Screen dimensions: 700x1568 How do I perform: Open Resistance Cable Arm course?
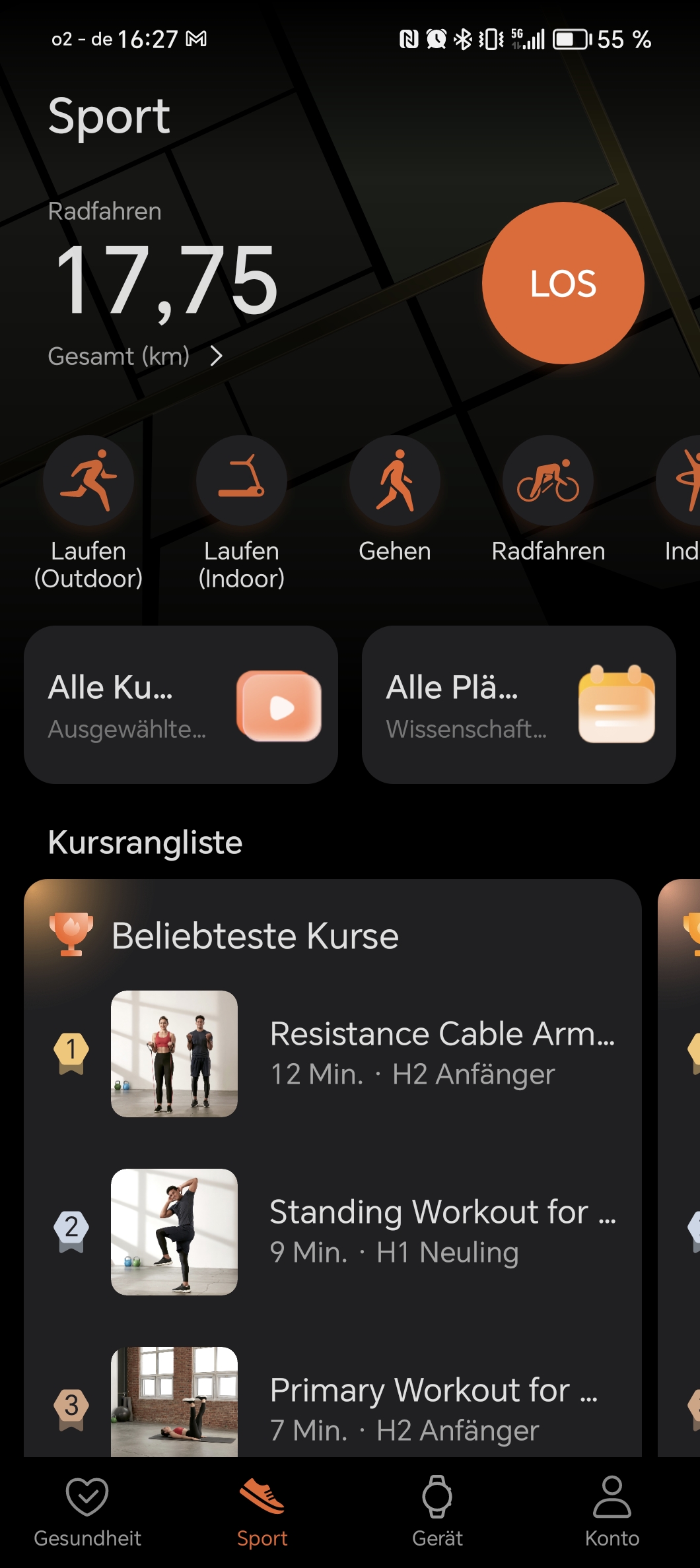click(333, 1054)
